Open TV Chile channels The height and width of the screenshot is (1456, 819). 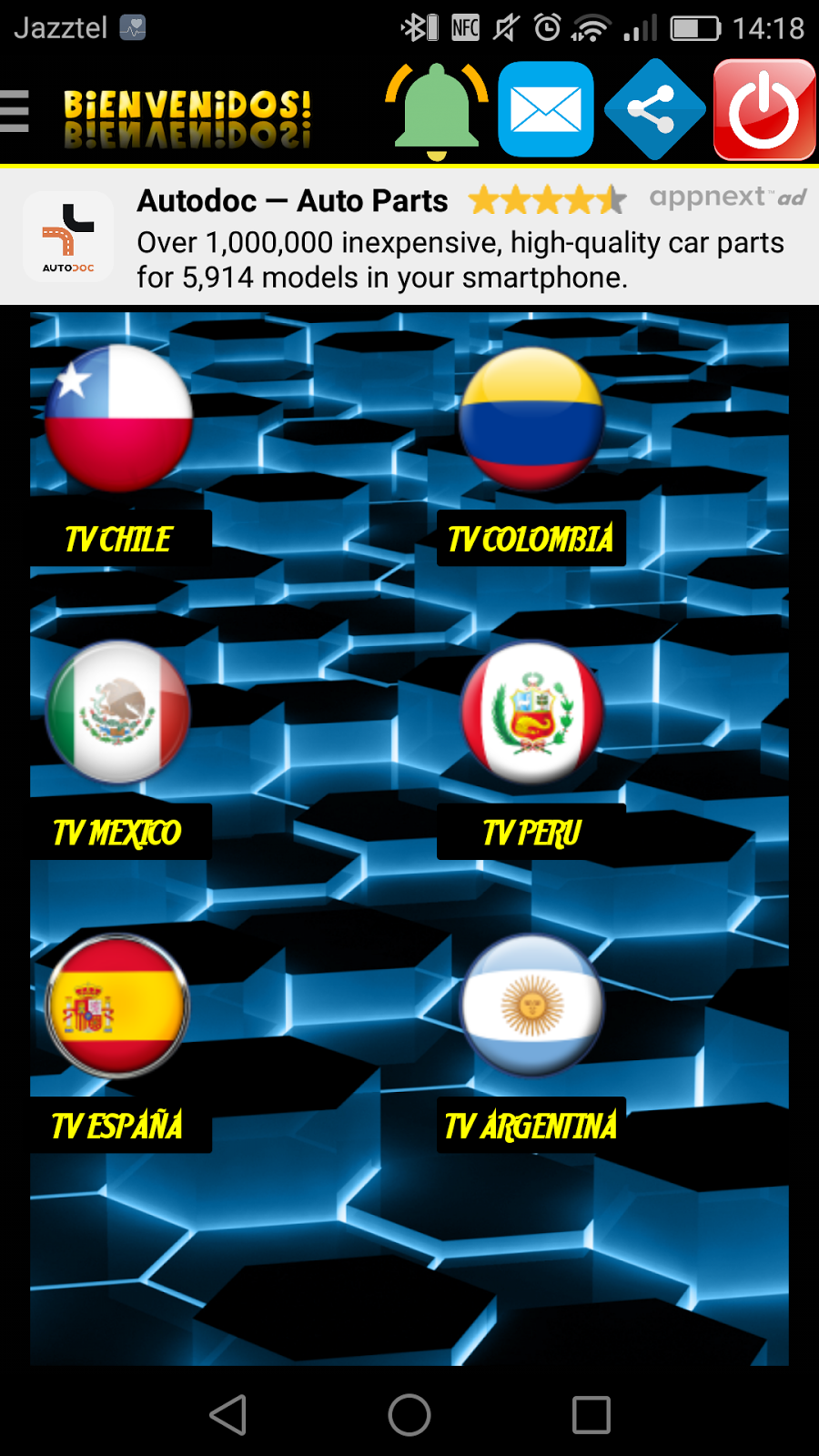(118, 455)
